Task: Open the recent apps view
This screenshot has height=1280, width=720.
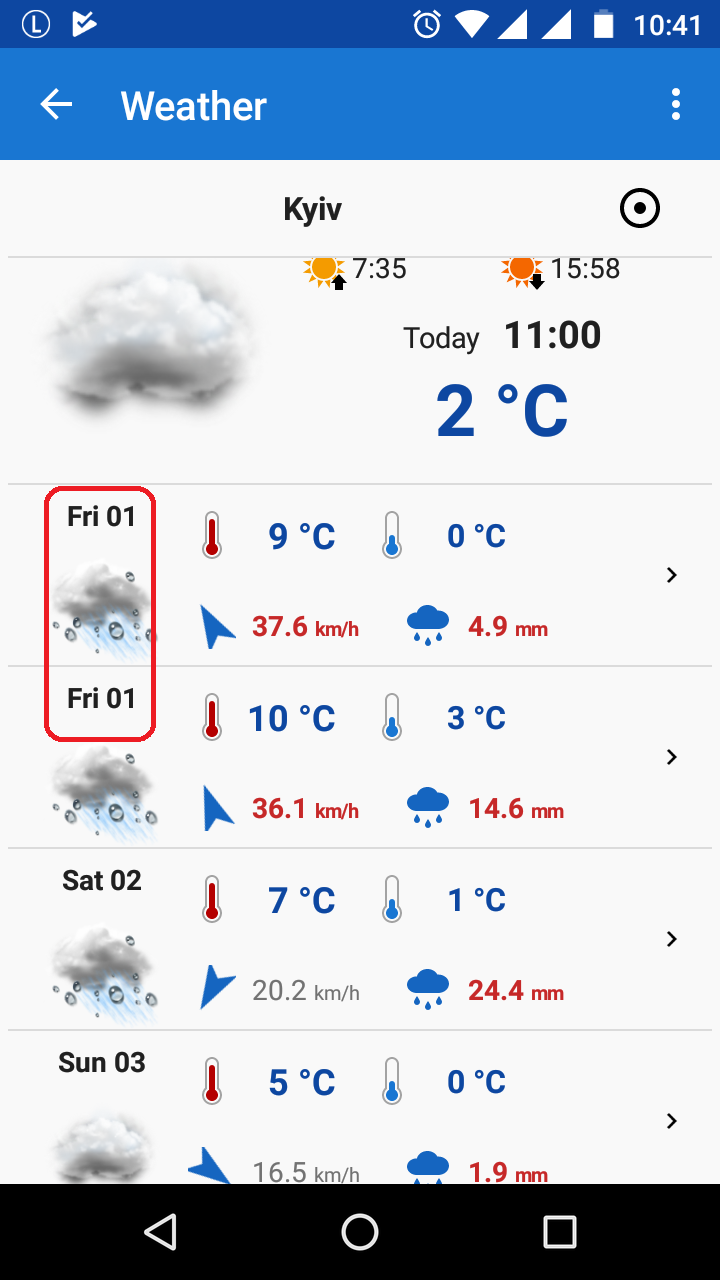Action: click(x=560, y=1232)
